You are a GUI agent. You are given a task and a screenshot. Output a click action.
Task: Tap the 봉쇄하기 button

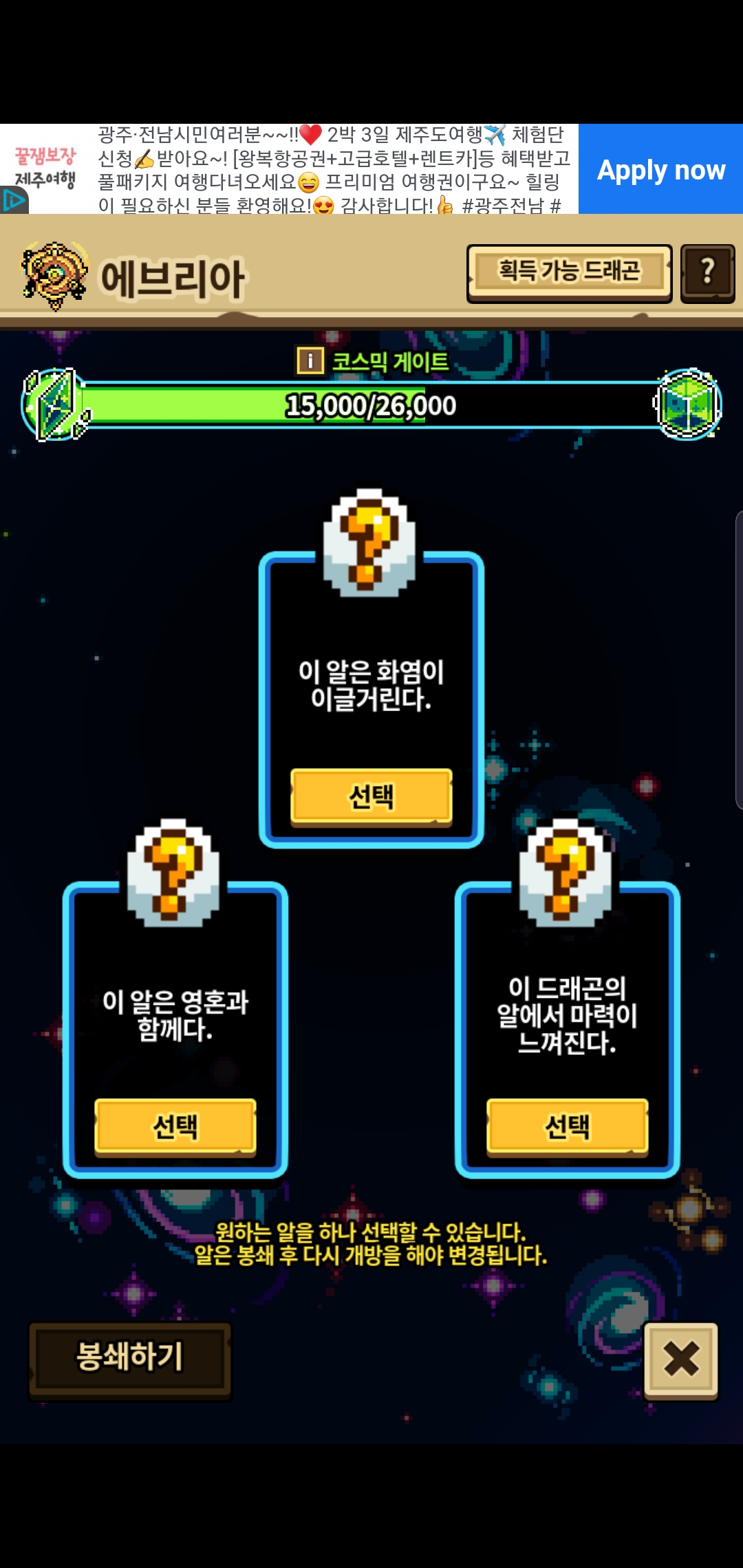[129, 1358]
